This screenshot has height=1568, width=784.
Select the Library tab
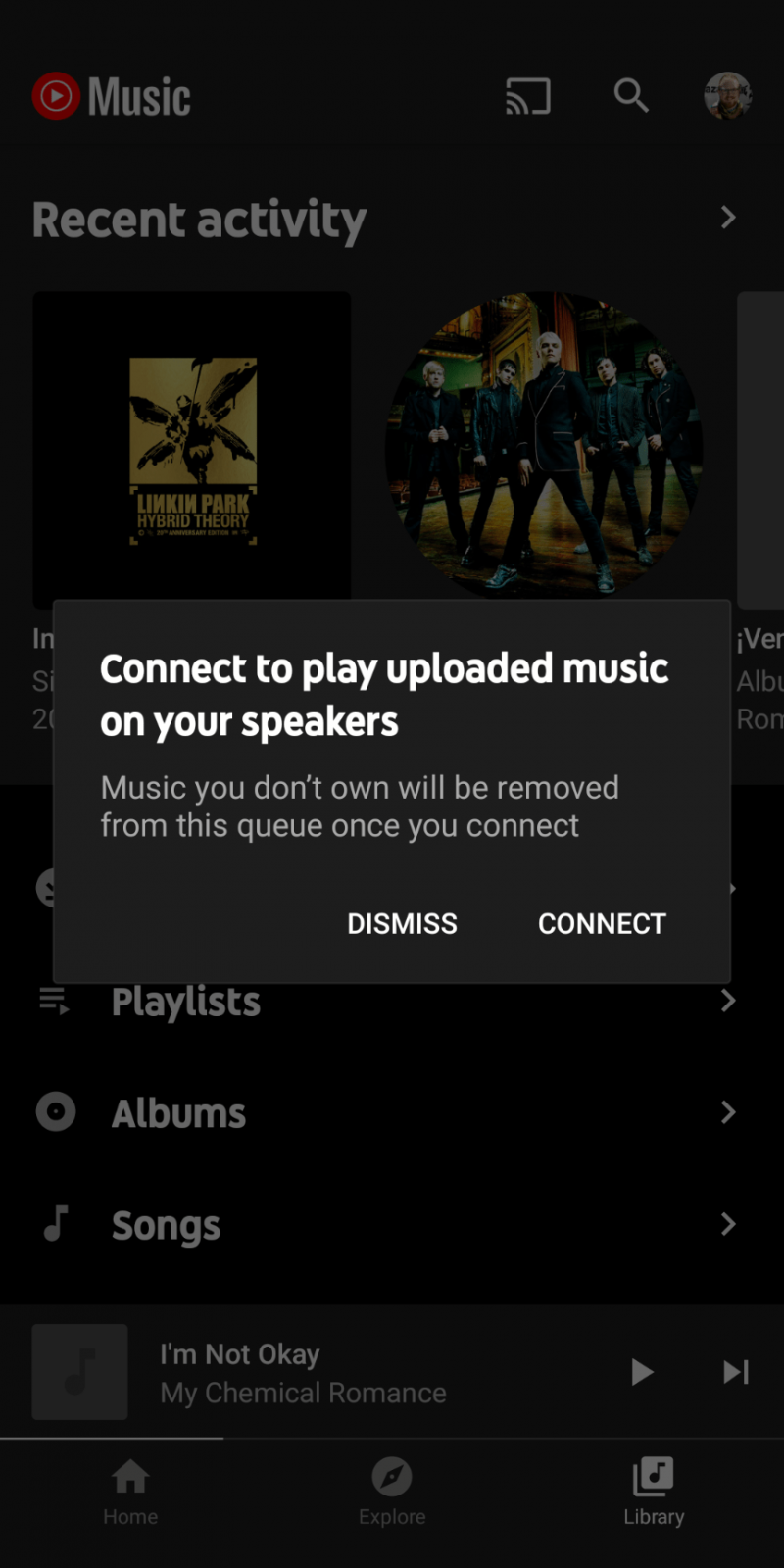click(x=654, y=1492)
